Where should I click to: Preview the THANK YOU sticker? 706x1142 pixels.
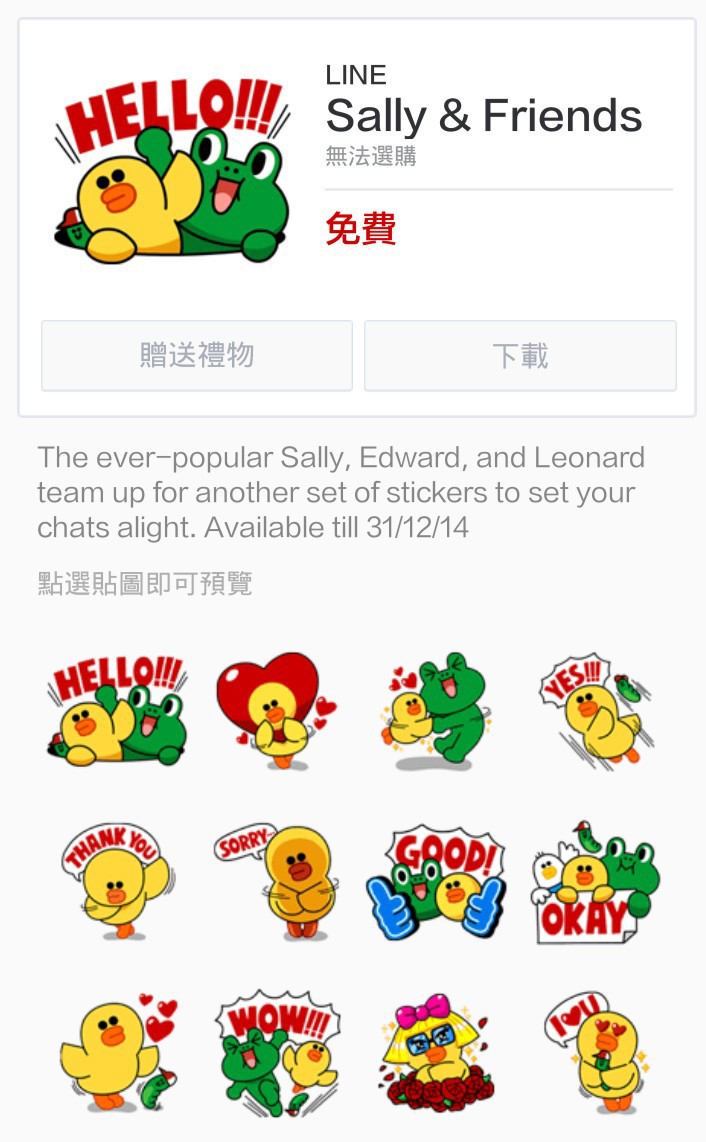117,881
